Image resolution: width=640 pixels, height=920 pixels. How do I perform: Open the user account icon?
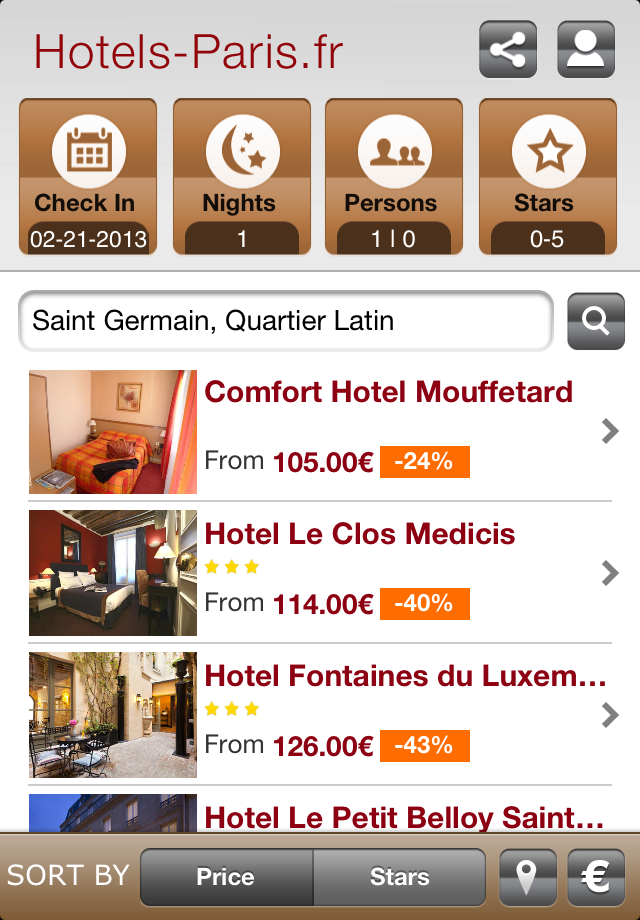point(585,50)
